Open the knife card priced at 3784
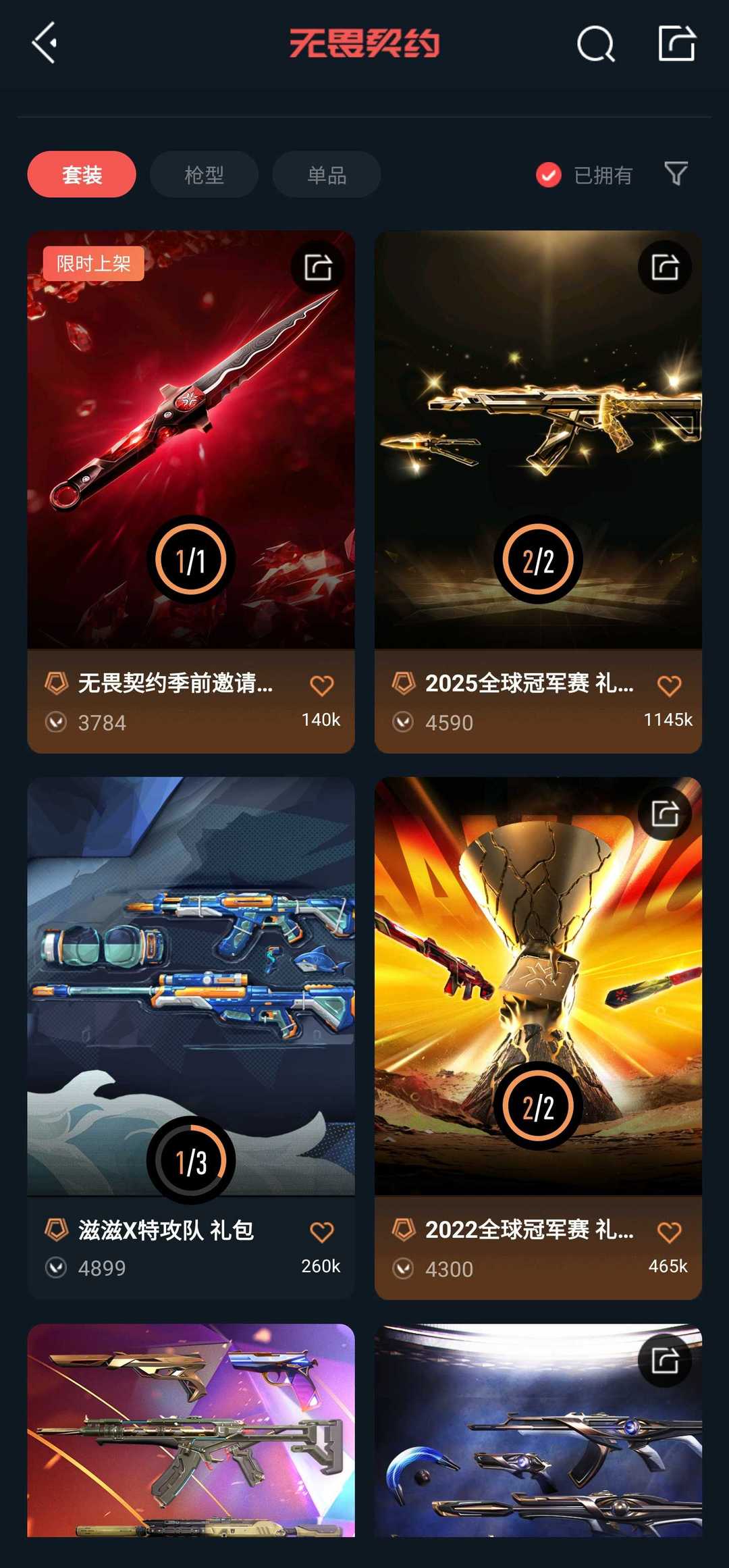 click(x=191, y=439)
